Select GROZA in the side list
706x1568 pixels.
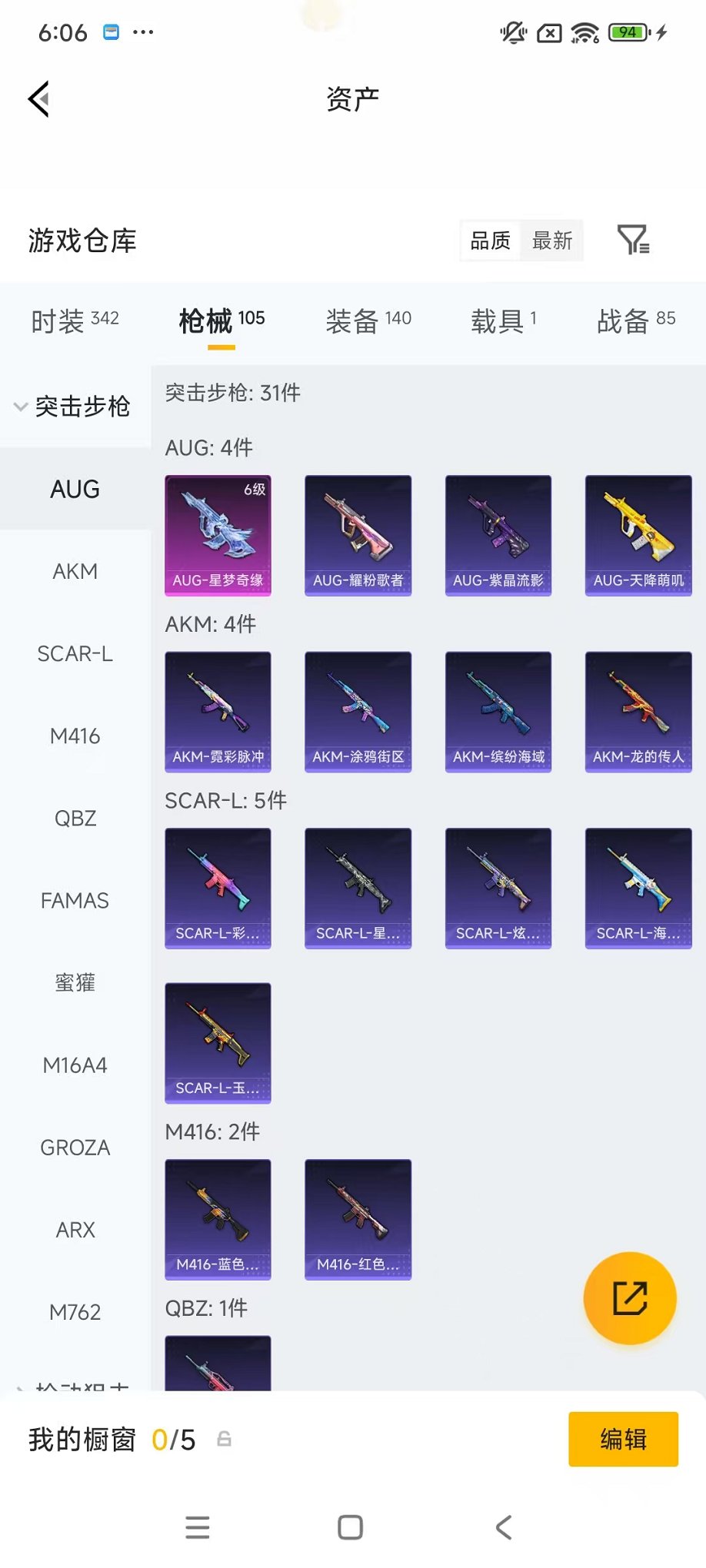point(75,1147)
